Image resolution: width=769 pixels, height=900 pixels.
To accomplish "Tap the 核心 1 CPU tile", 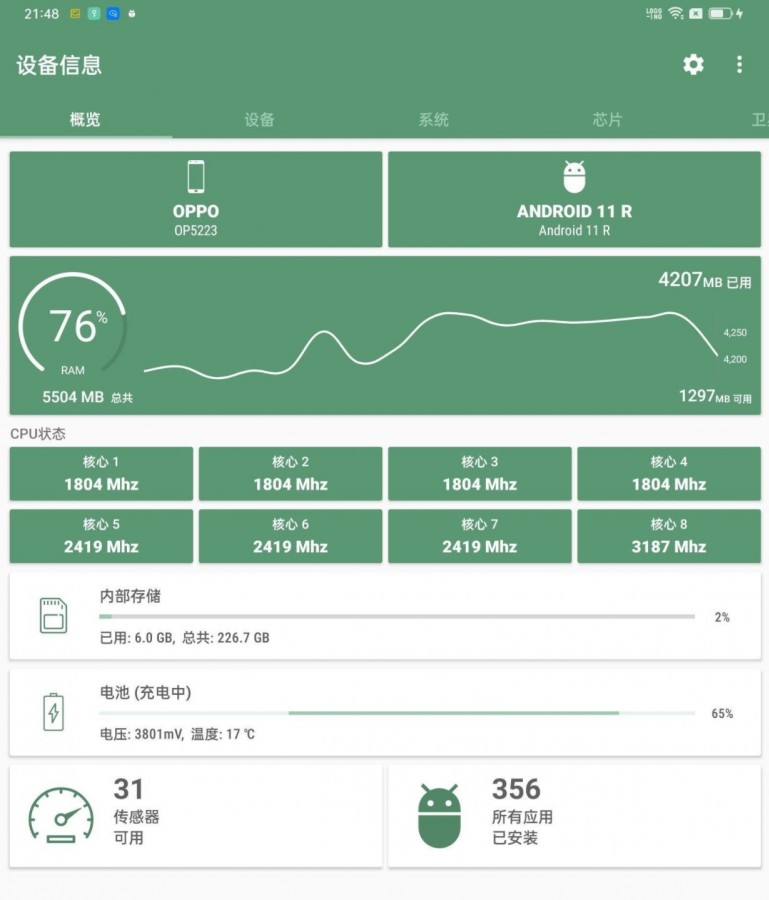I will click(x=101, y=474).
